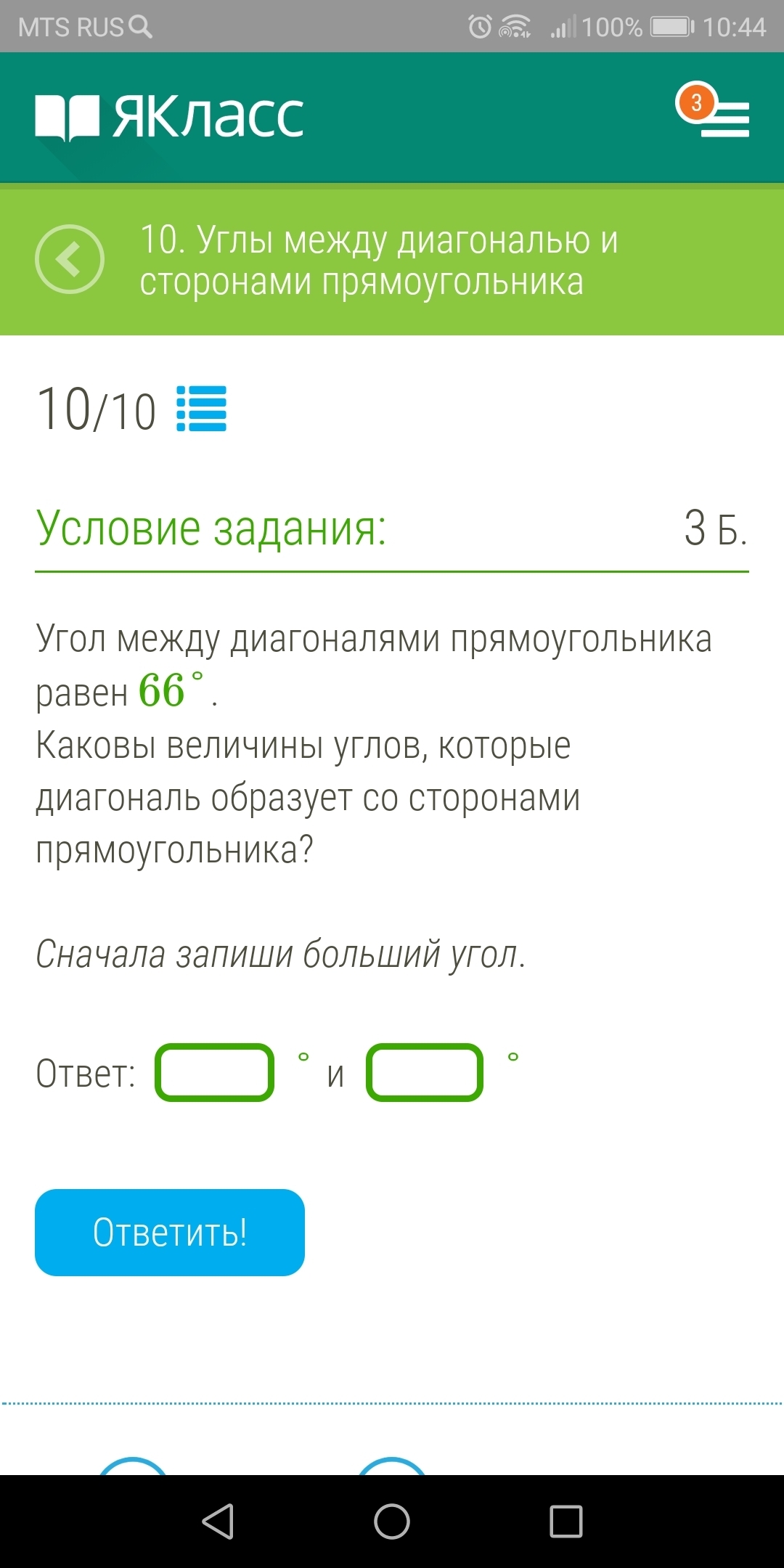Go back using the circled arrow

click(70, 260)
